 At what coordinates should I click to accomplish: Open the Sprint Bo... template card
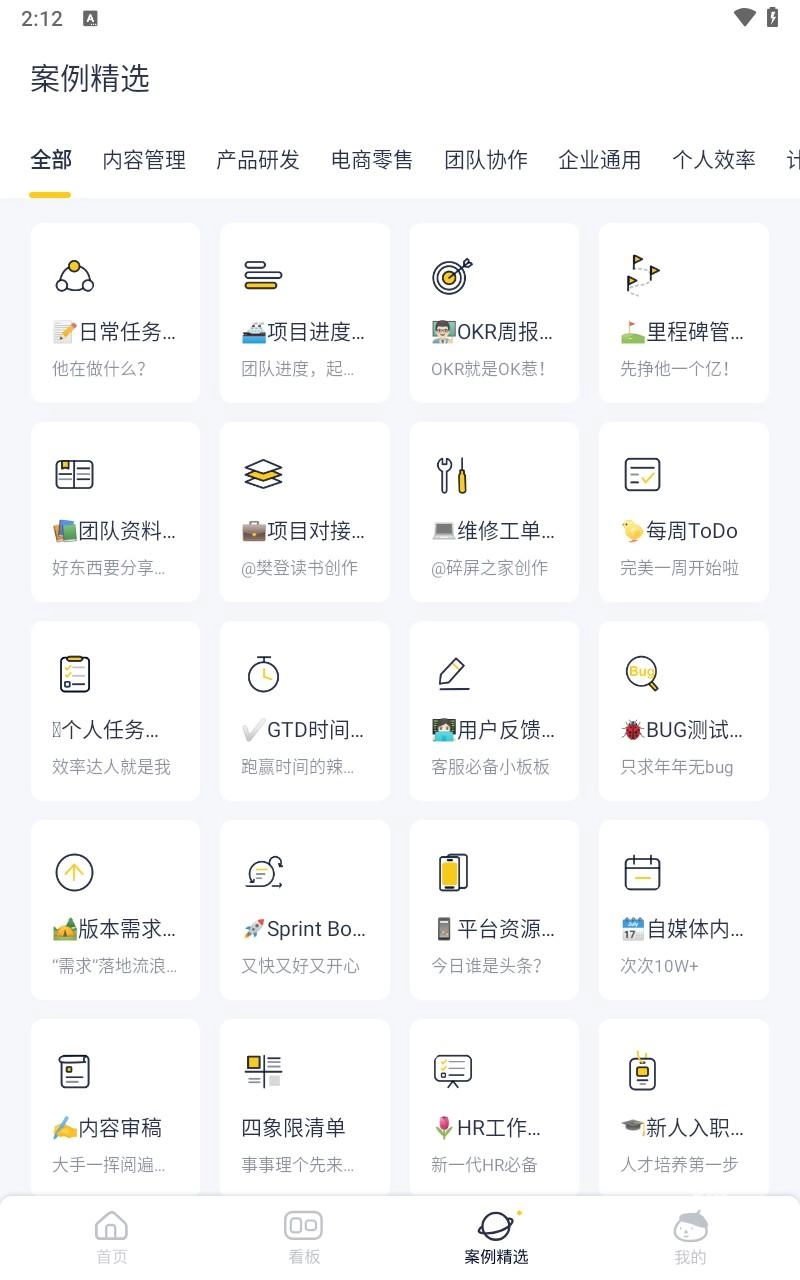(x=305, y=910)
